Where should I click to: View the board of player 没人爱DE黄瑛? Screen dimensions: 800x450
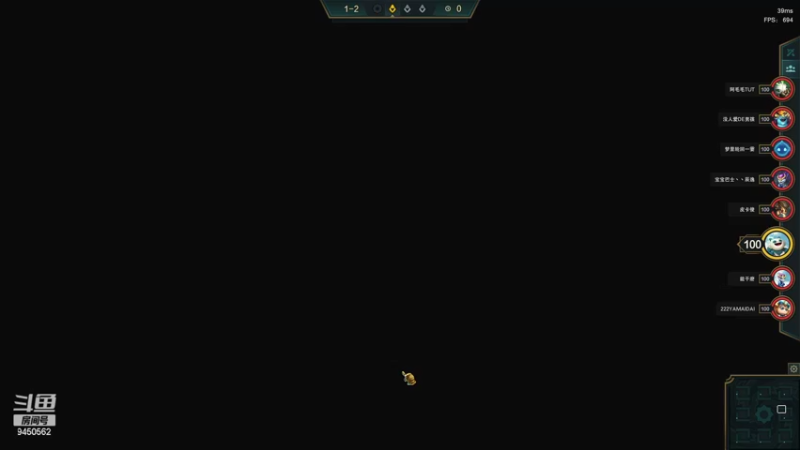tap(782, 118)
